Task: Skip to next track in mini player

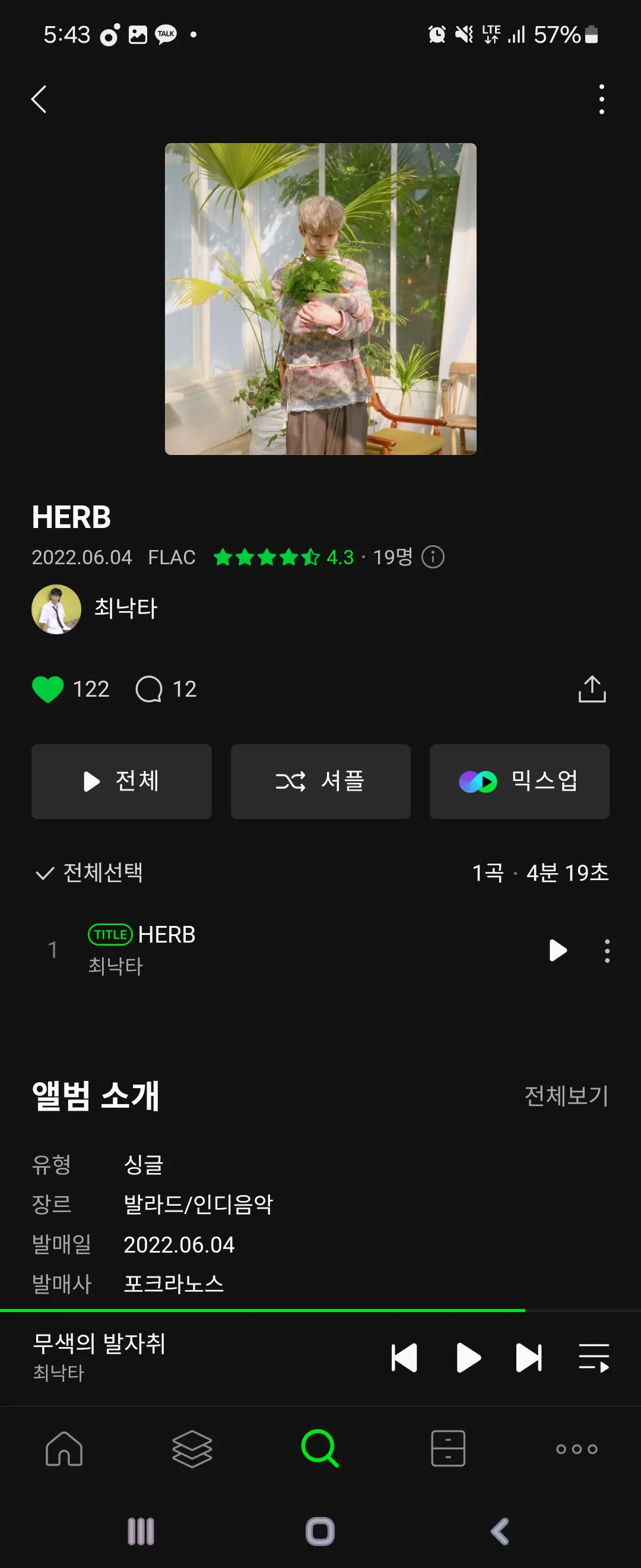Action: (x=528, y=1357)
